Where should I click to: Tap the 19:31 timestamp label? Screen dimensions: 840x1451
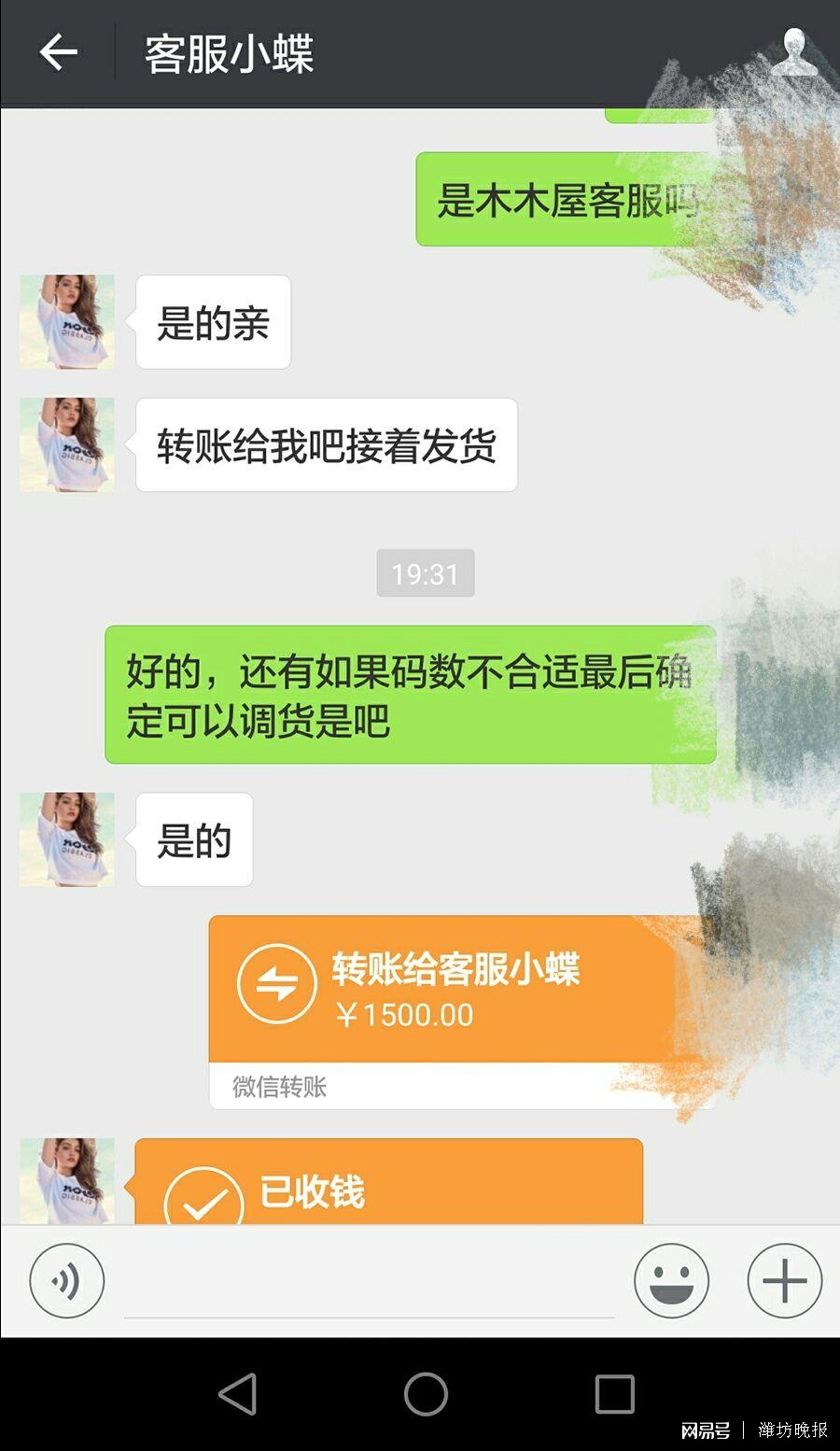(426, 573)
